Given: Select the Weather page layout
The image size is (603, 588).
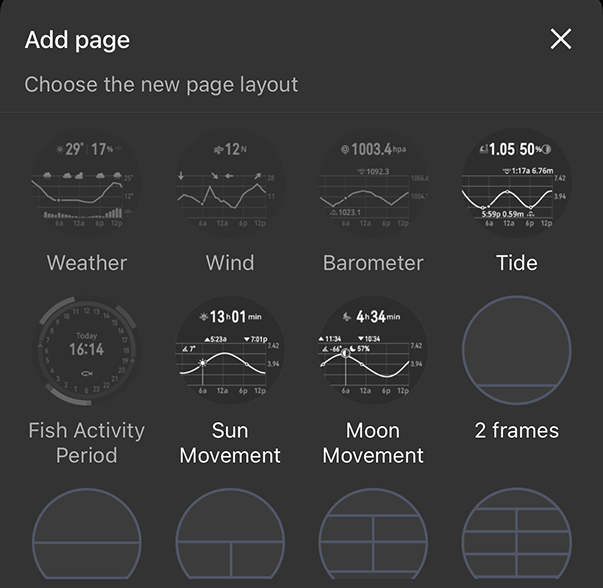Looking at the screenshot, I should click(87, 185).
